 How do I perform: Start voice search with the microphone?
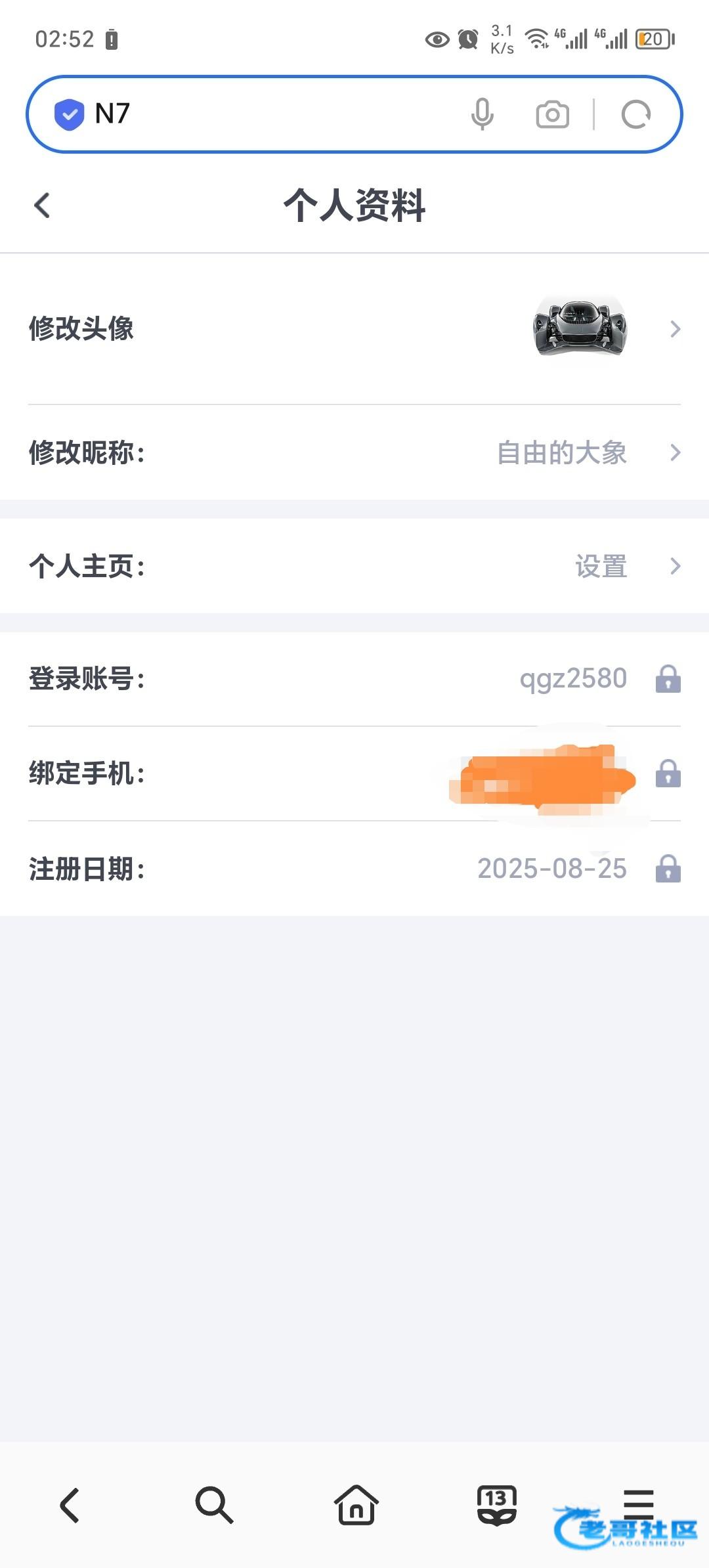[483, 114]
